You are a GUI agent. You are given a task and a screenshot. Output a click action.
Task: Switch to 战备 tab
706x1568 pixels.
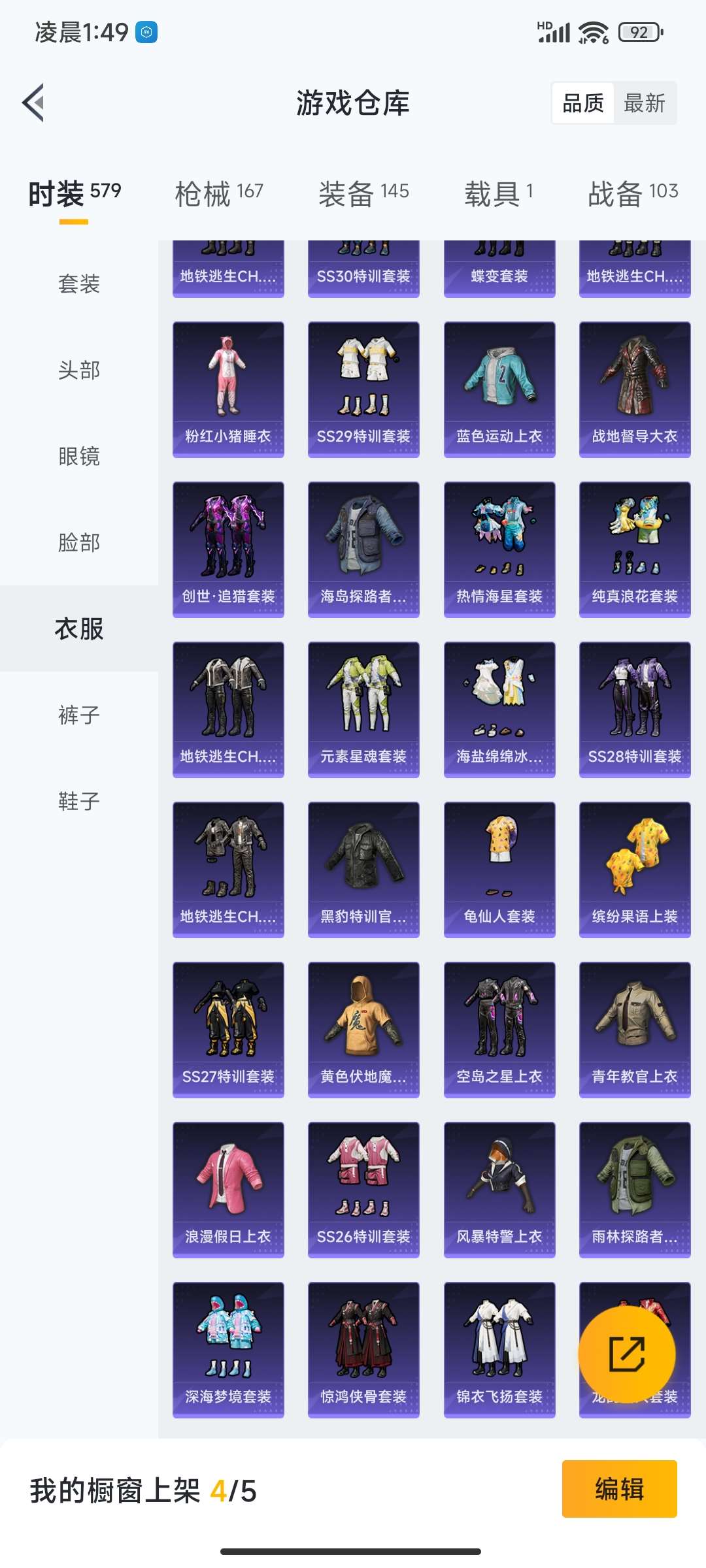click(x=633, y=193)
